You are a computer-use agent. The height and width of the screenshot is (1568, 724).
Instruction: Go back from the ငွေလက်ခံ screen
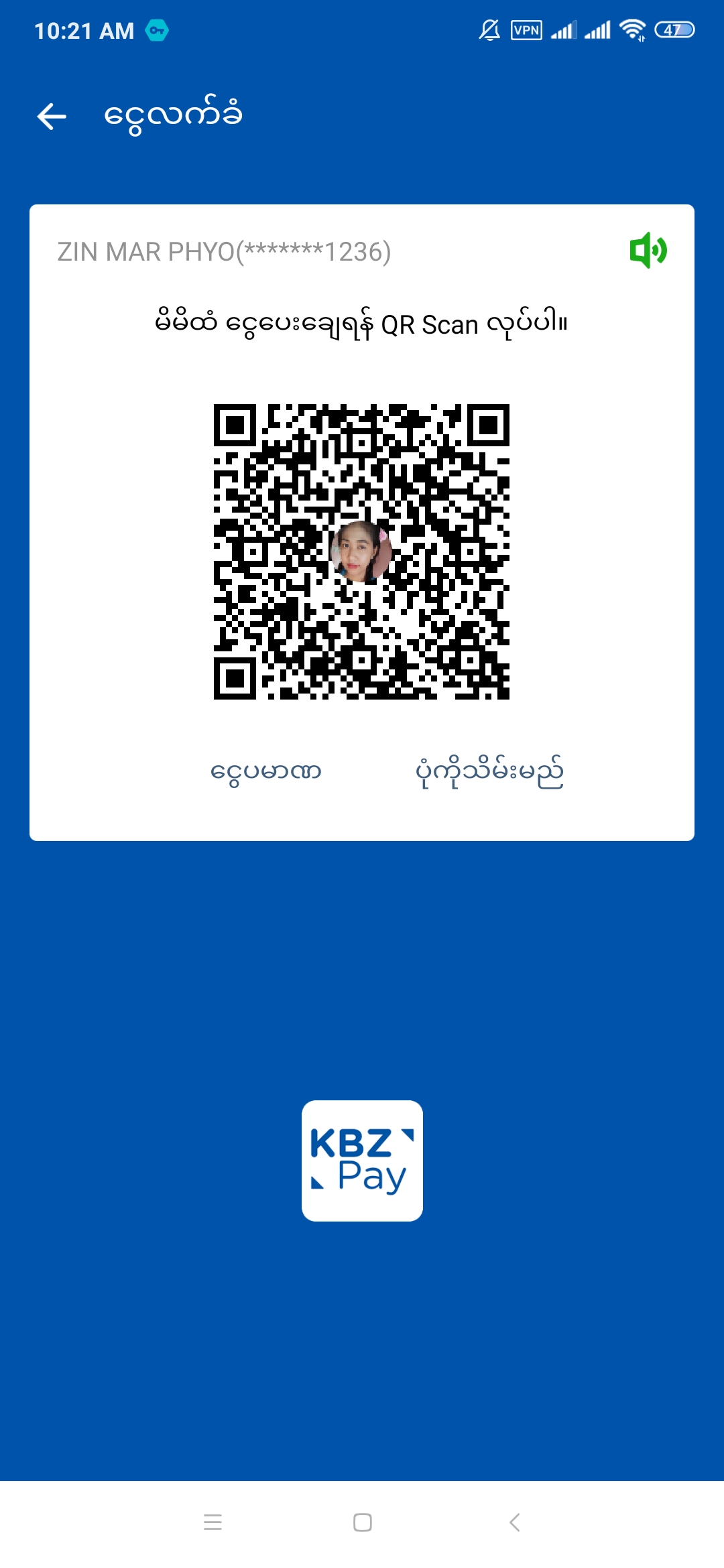[52, 116]
